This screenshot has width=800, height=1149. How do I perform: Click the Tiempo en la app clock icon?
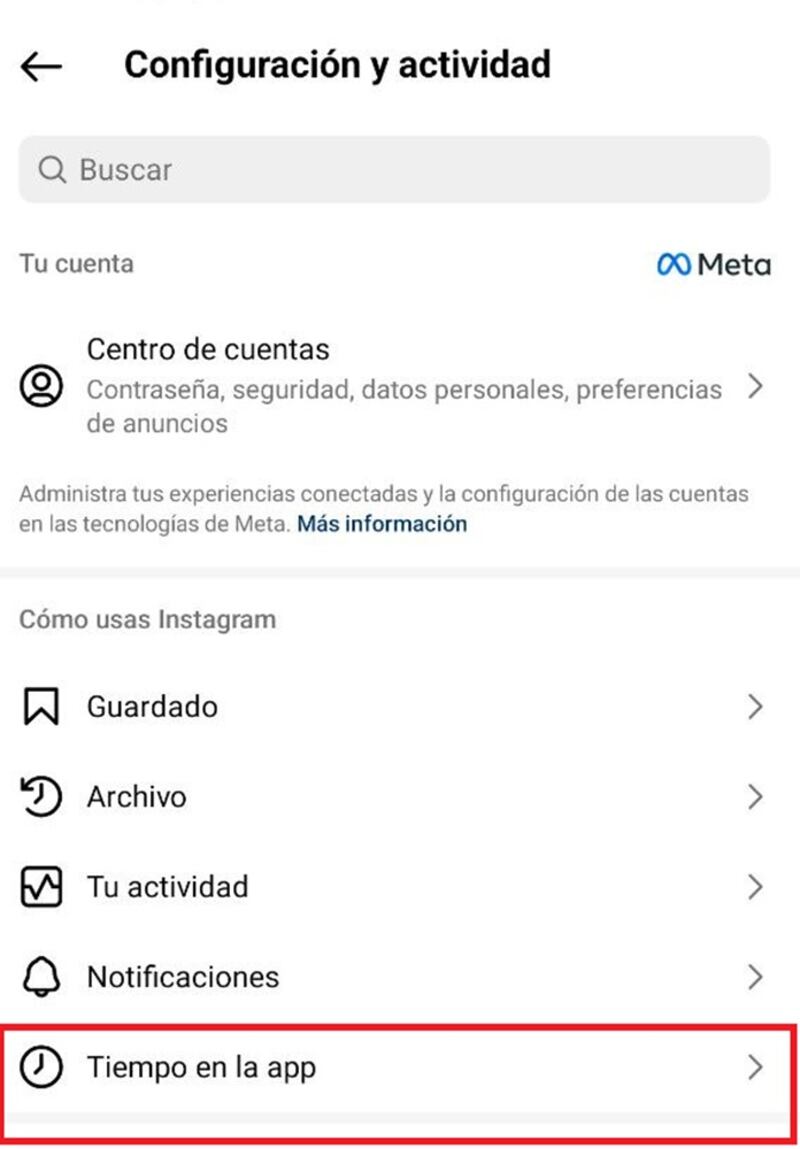pyautogui.click(x=40, y=1067)
